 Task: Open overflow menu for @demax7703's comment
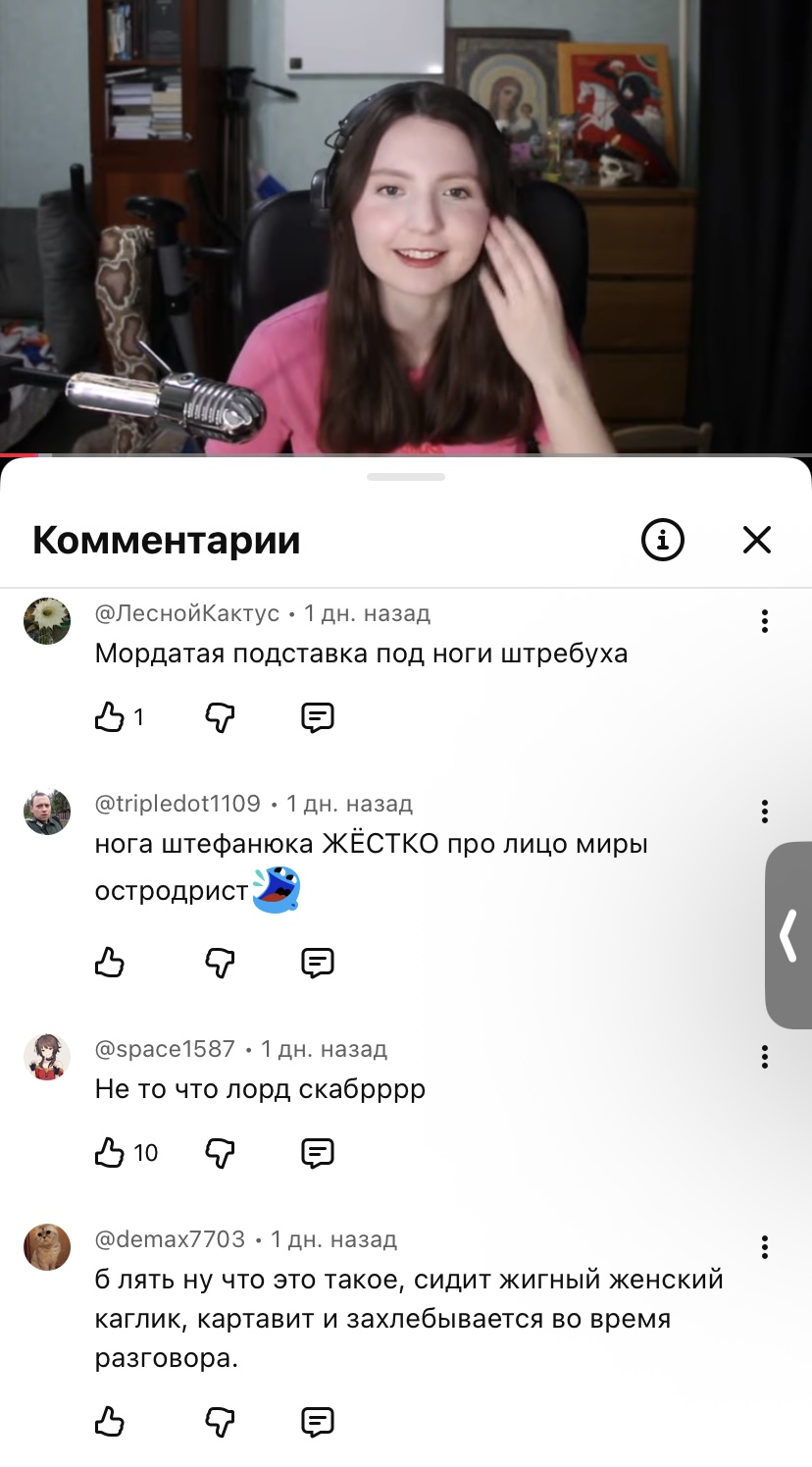pyautogui.click(x=764, y=1247)
